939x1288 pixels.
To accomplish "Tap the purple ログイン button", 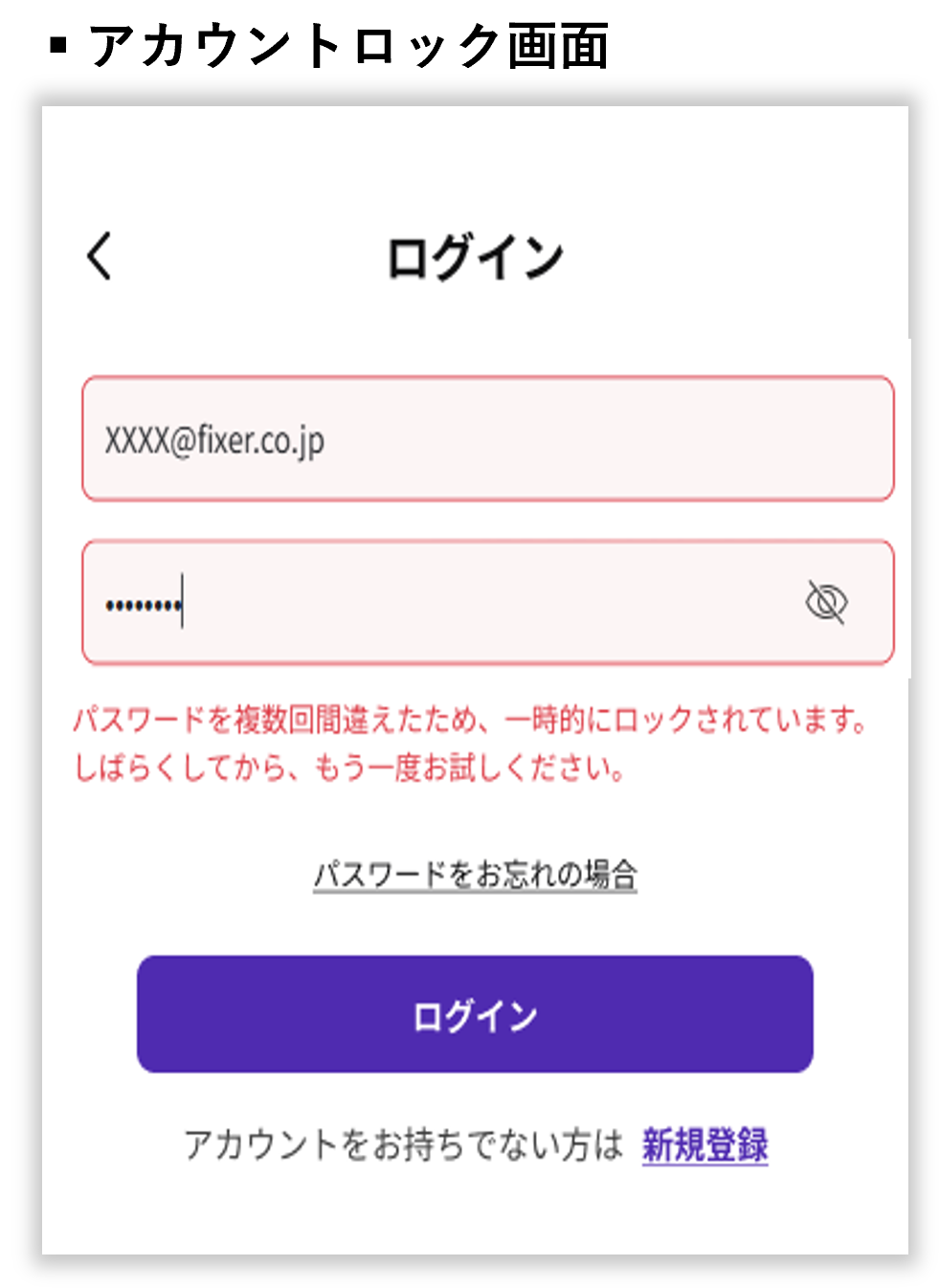I will (475, 1014).
